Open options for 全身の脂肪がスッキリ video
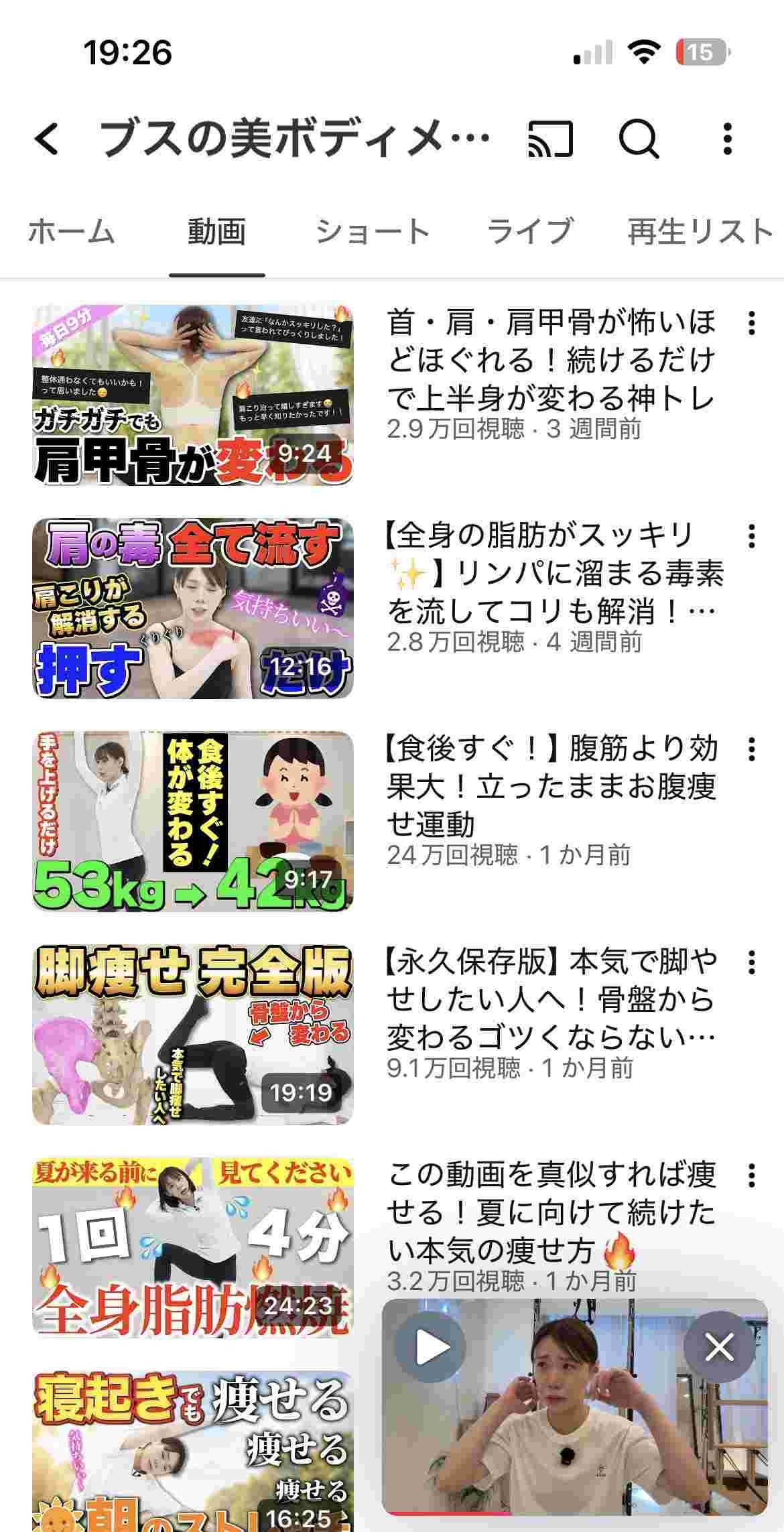784x1532 pixels. point(752,536)
